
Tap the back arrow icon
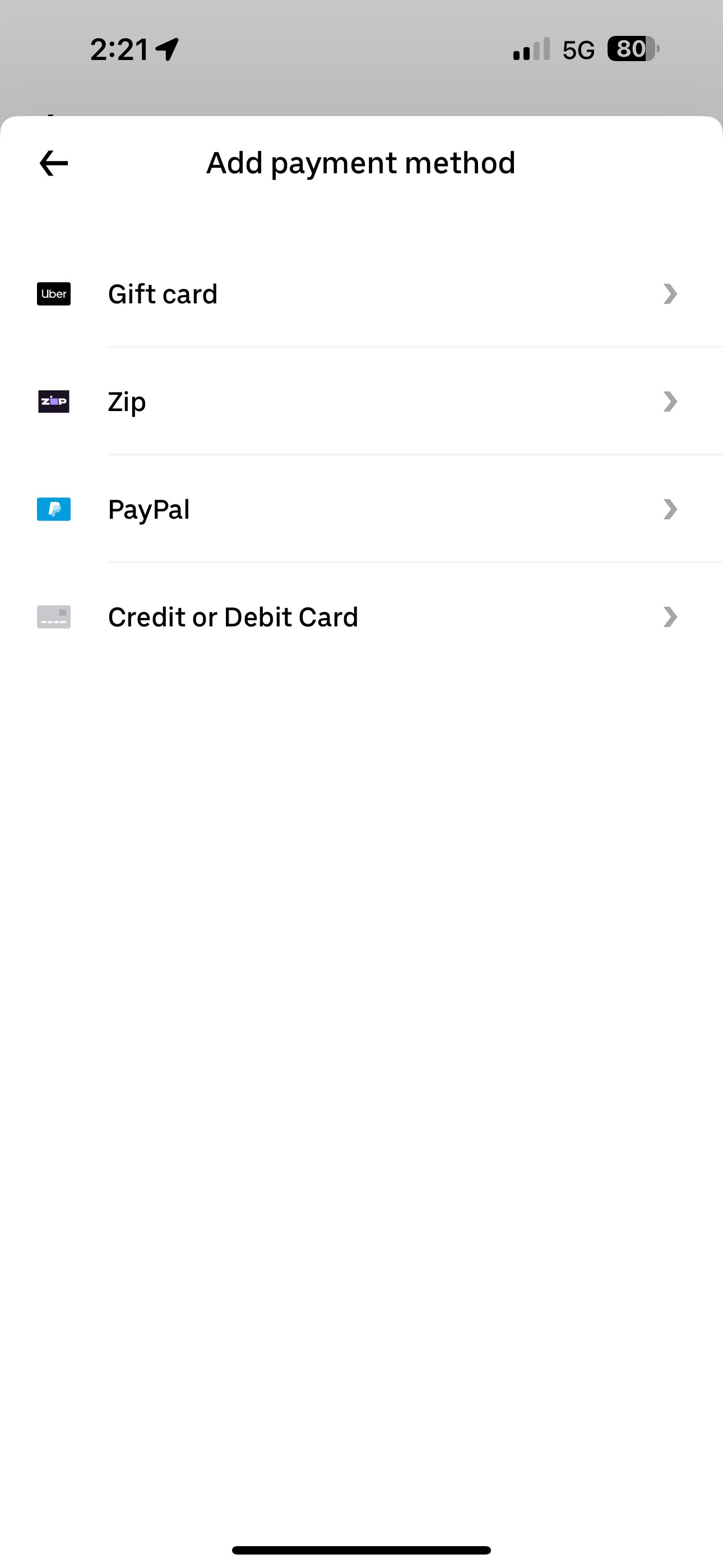pos(52,163)
